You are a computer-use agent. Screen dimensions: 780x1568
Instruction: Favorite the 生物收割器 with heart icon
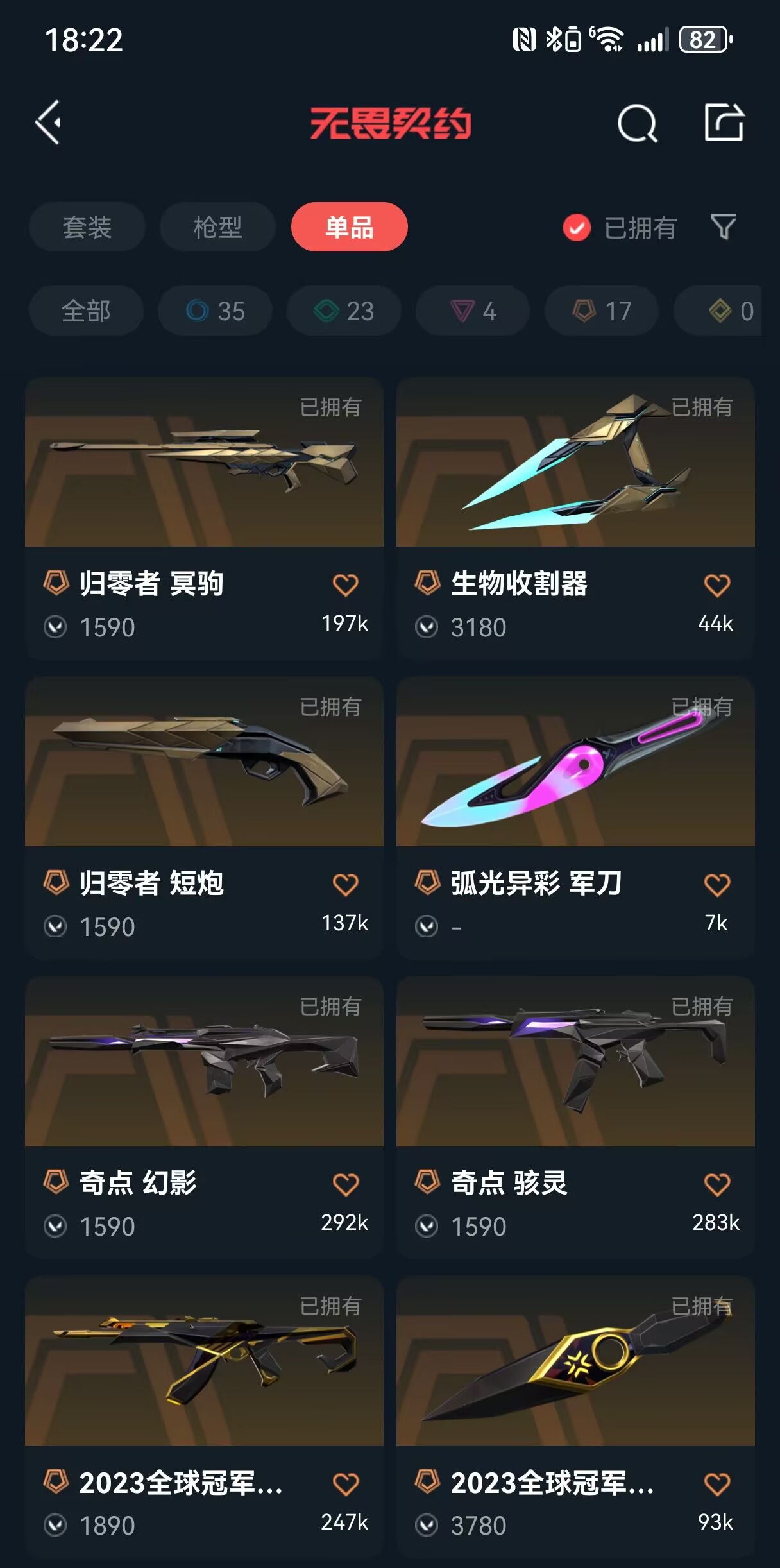(x=716, y=585)
